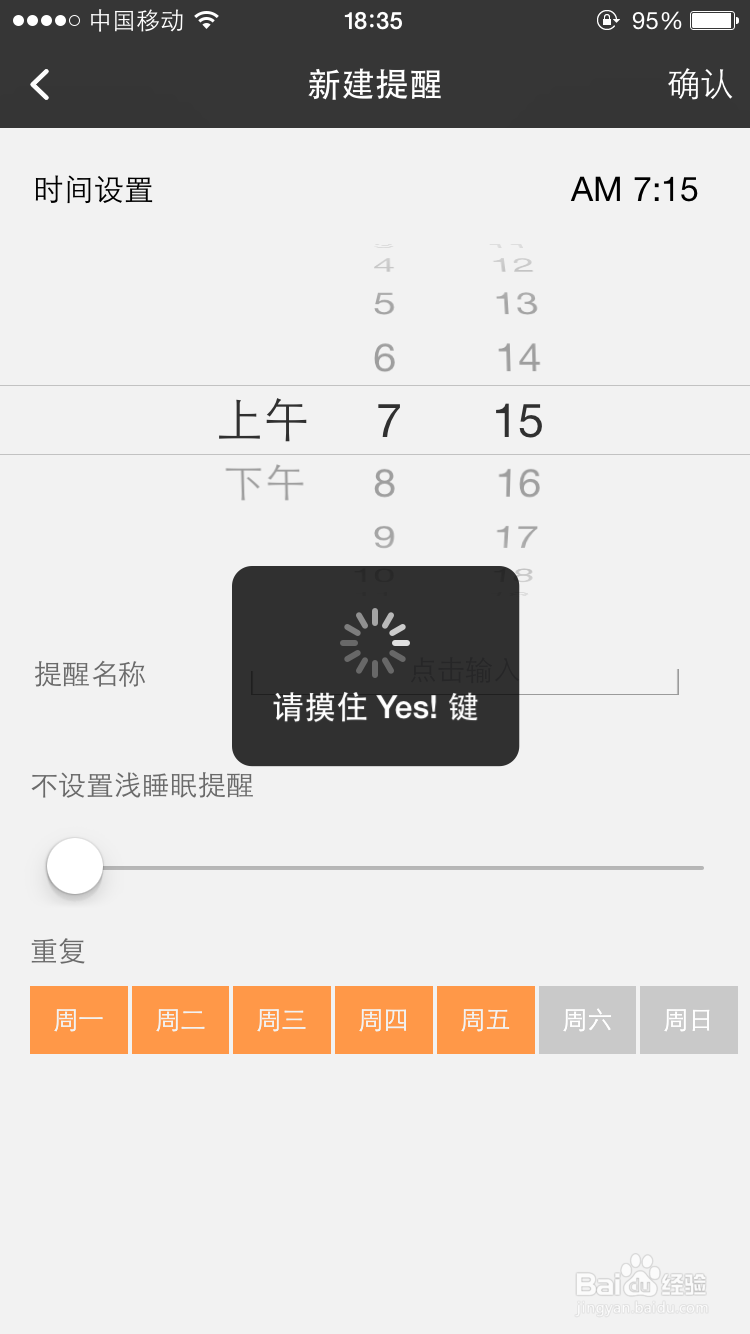
Task: Toggle 周六 repeat day on
Action: click(x=587, y=1019)
